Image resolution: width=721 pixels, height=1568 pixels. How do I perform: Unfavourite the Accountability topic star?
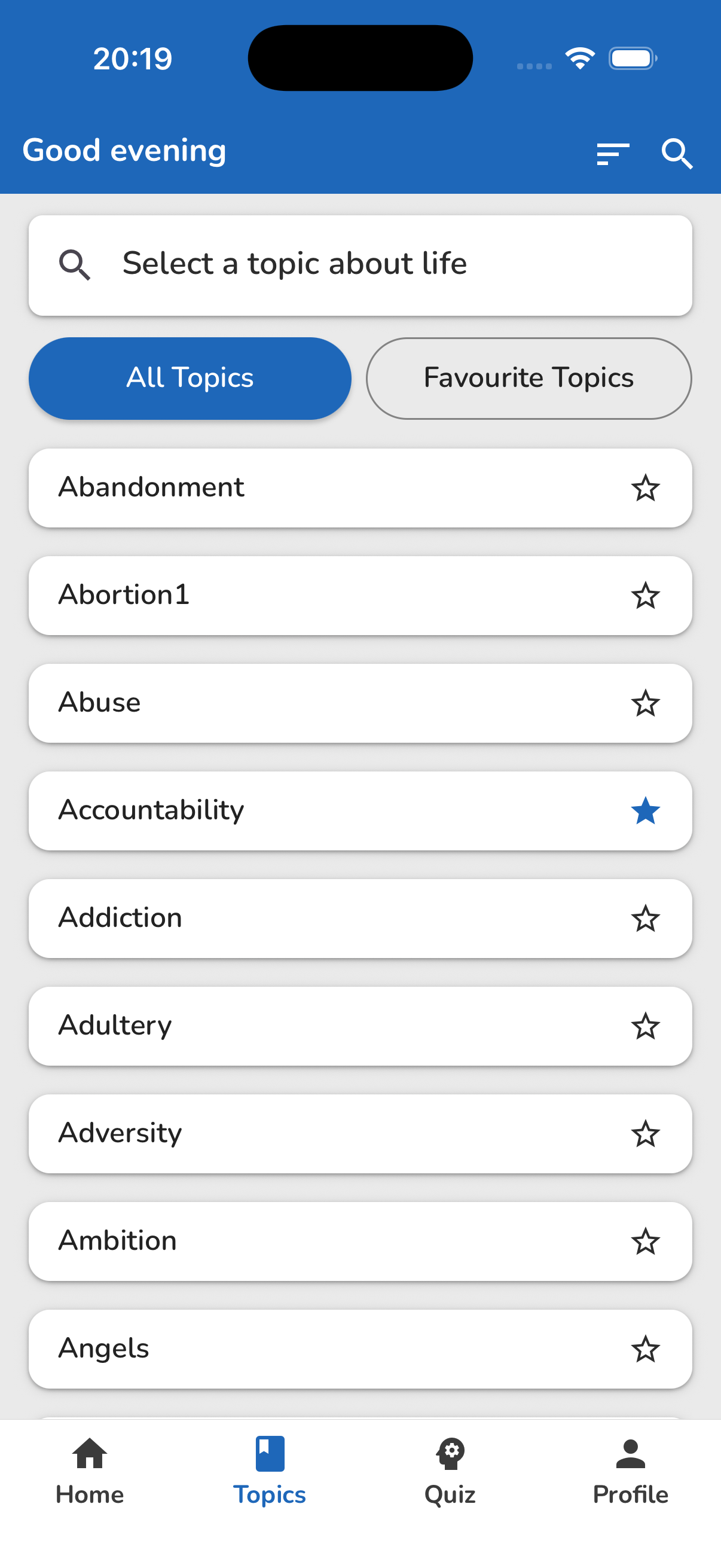[645, 810]
